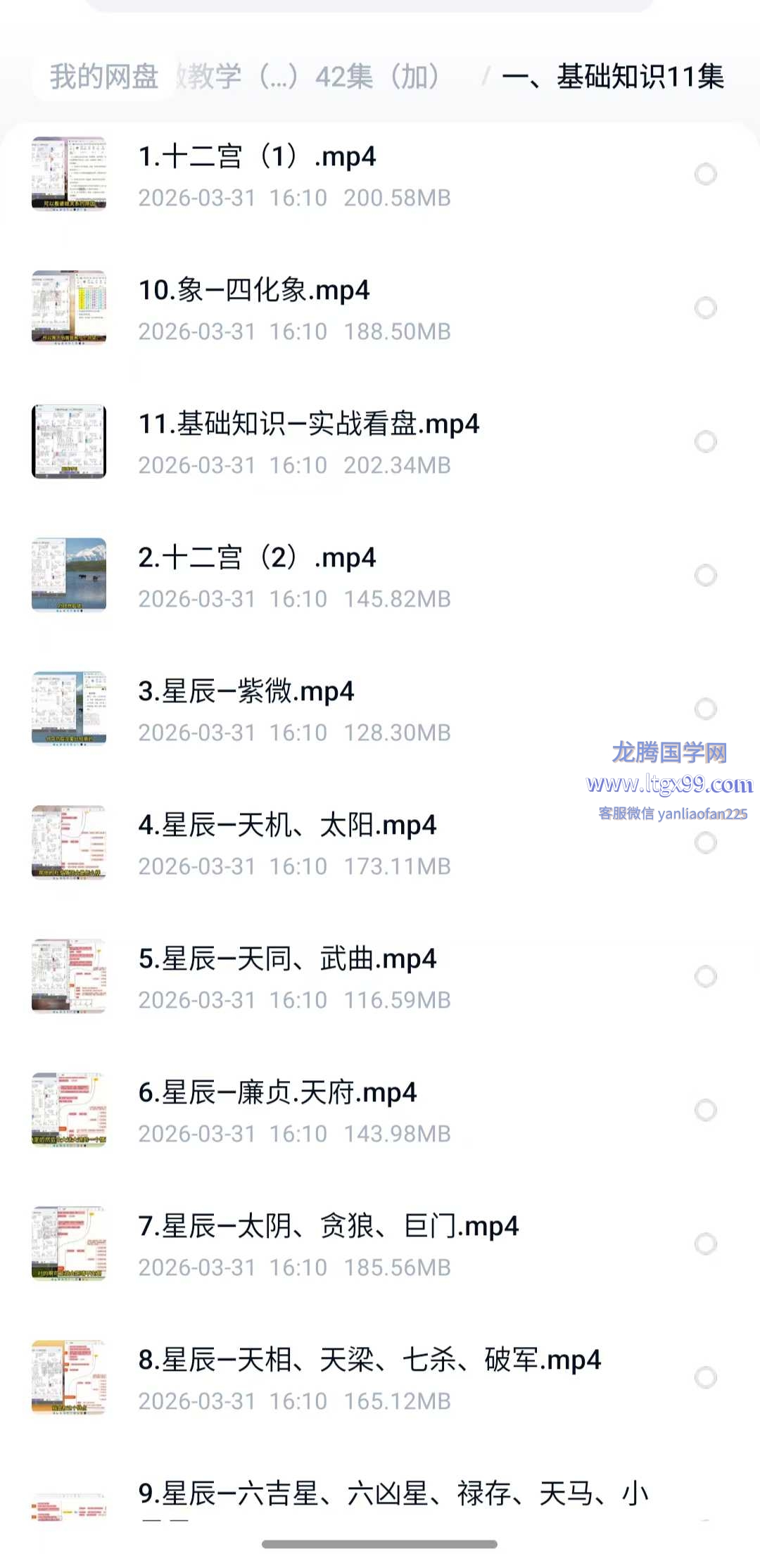
Task: Mark 11.基础知识—实战看盘.mp4 as selected
Action: (705, 441)
